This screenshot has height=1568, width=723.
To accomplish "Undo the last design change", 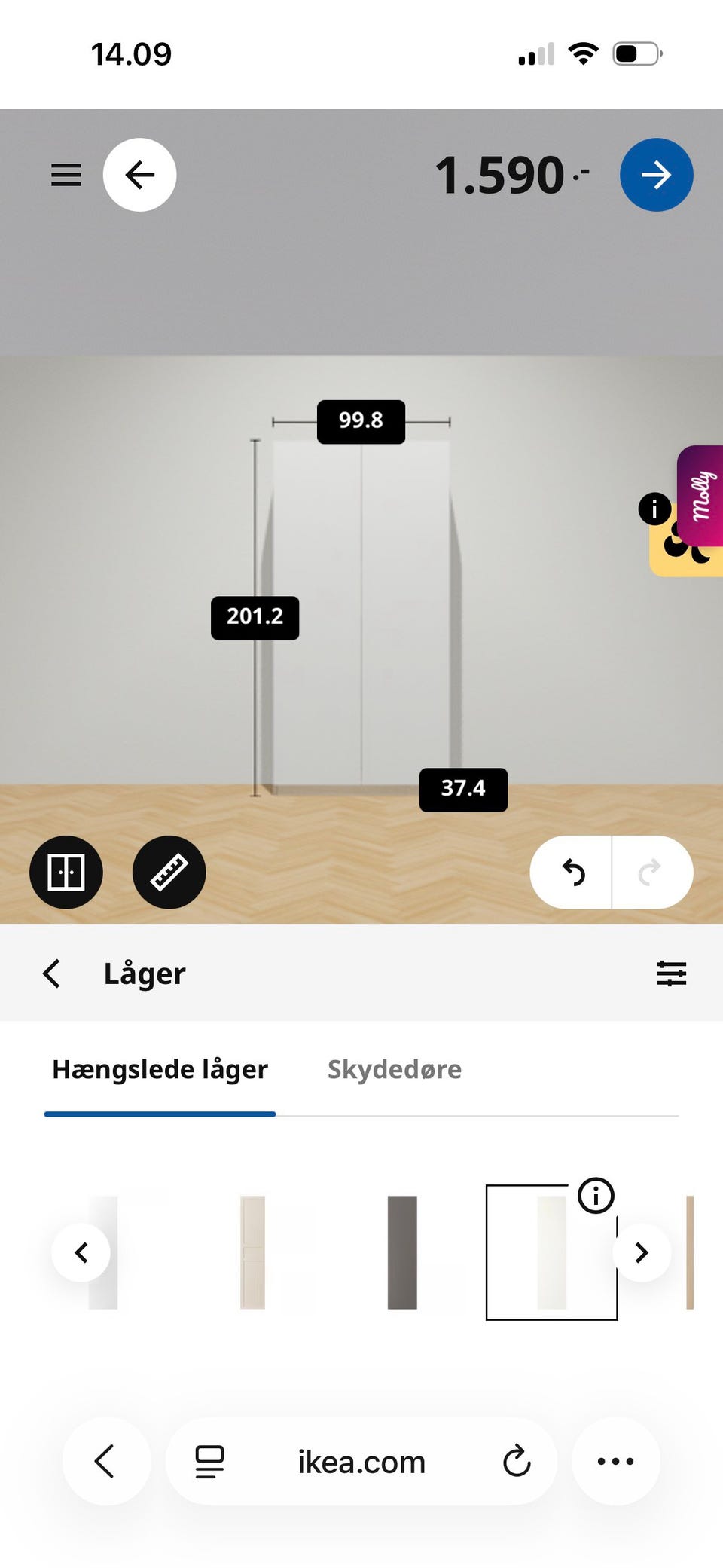I will click(x=575, y=872).
